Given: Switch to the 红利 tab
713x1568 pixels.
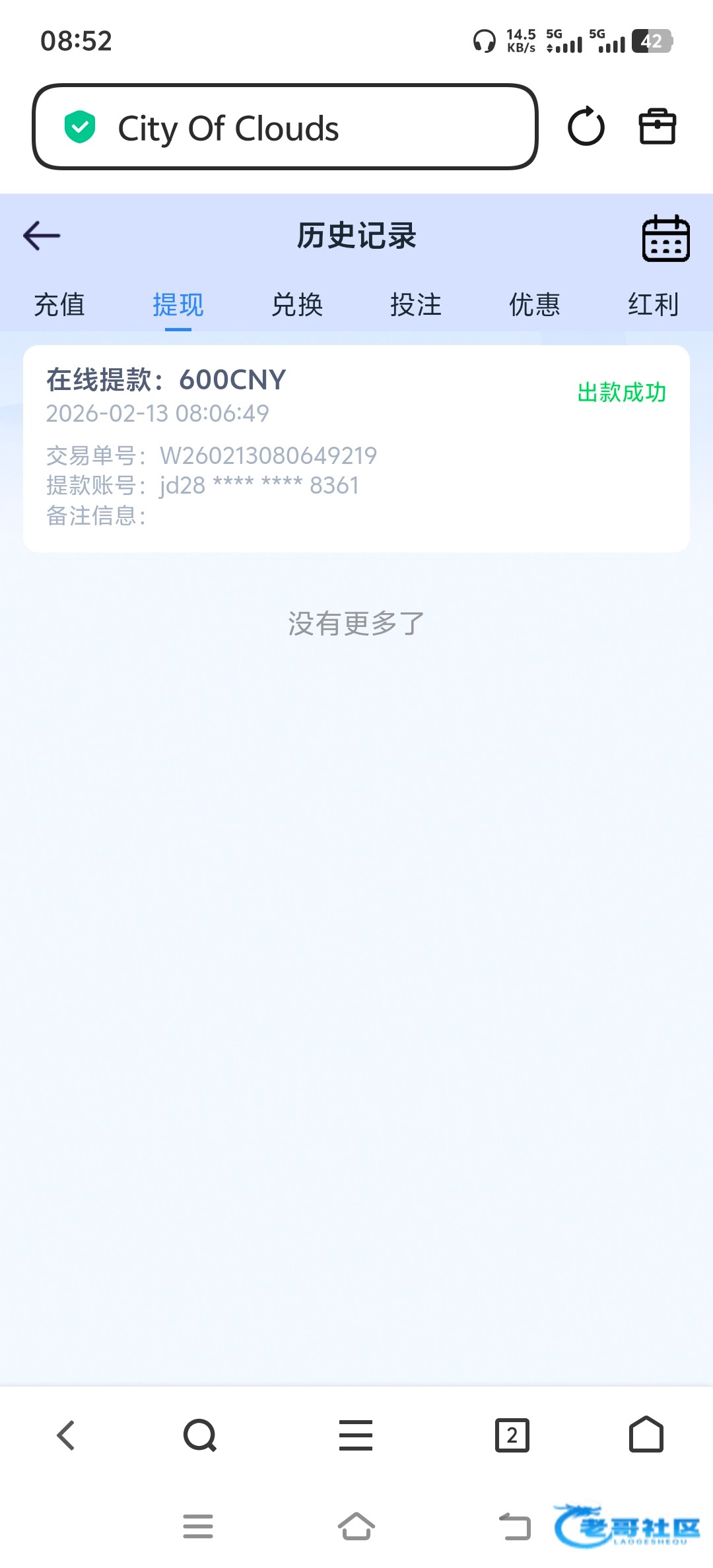Looking at the screenshot, I should tap(653, 305).
